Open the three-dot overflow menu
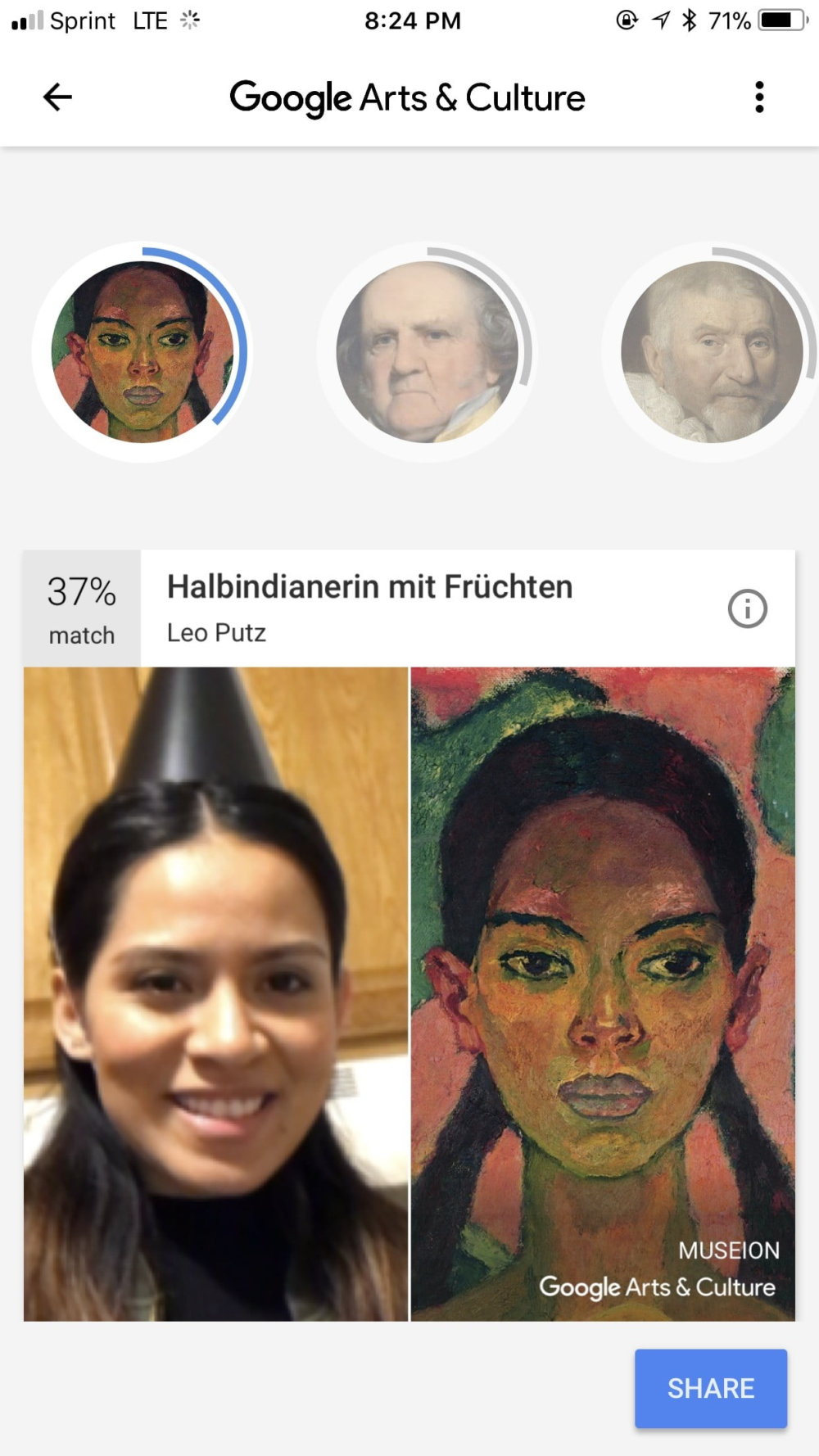The height and width of the screenshot is (1456, 819). 759,97
